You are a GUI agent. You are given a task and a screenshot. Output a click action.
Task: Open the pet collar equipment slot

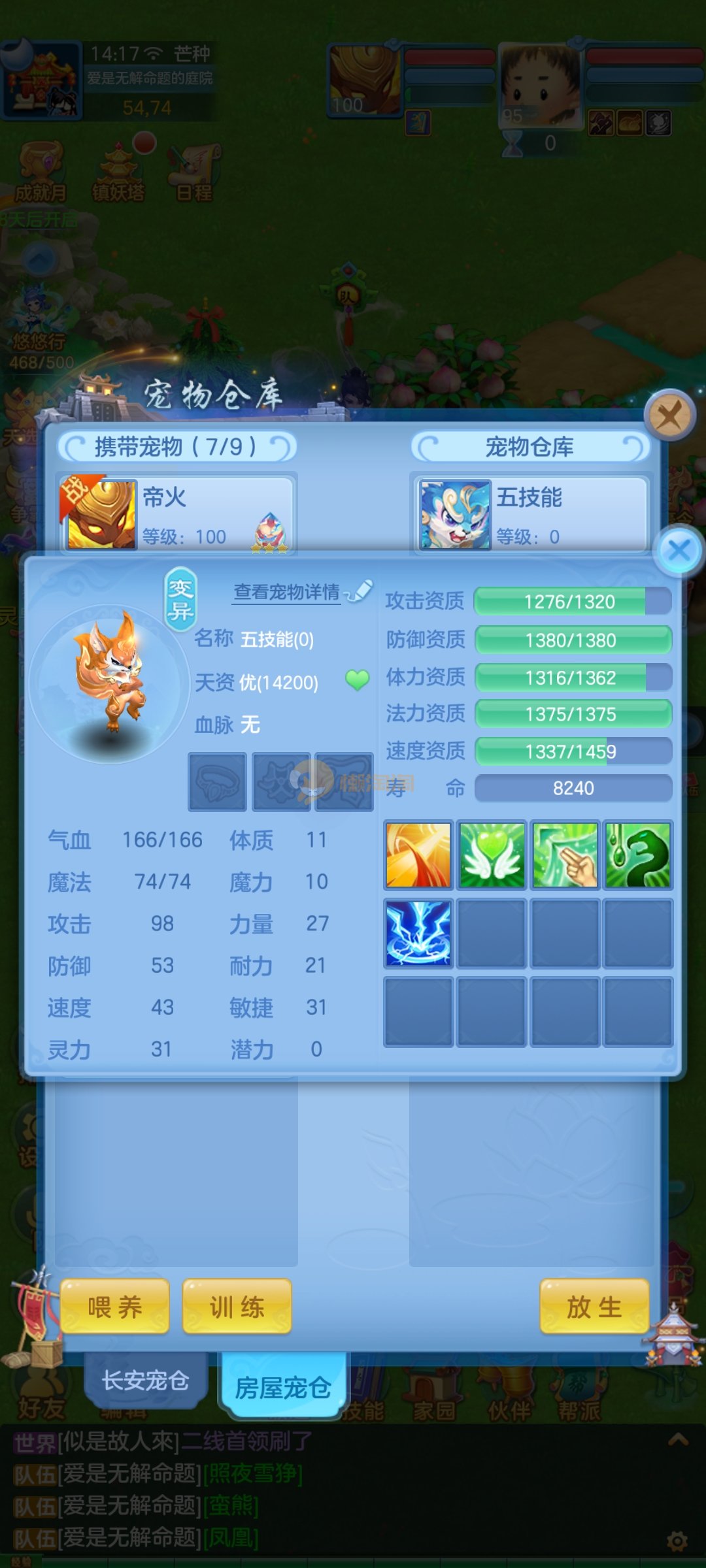tap(217, 781)
